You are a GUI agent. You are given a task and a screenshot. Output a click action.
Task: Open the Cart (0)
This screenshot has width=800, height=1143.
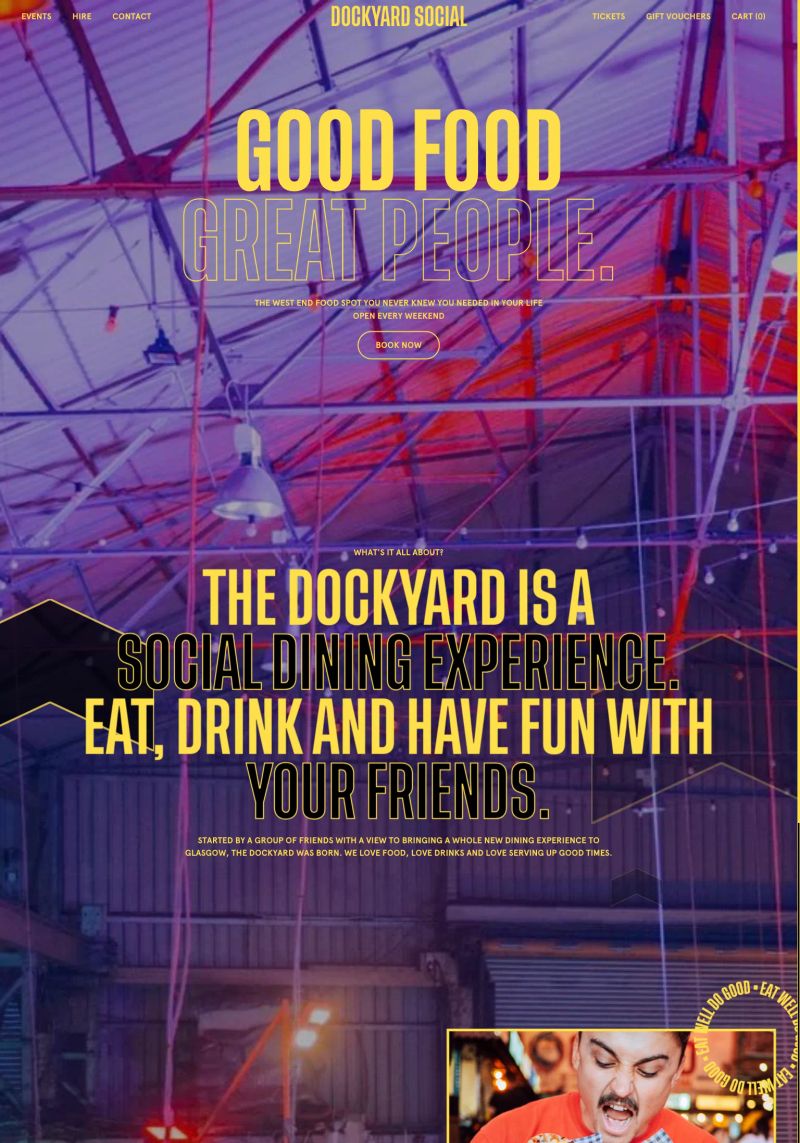(x=748, y=16)
